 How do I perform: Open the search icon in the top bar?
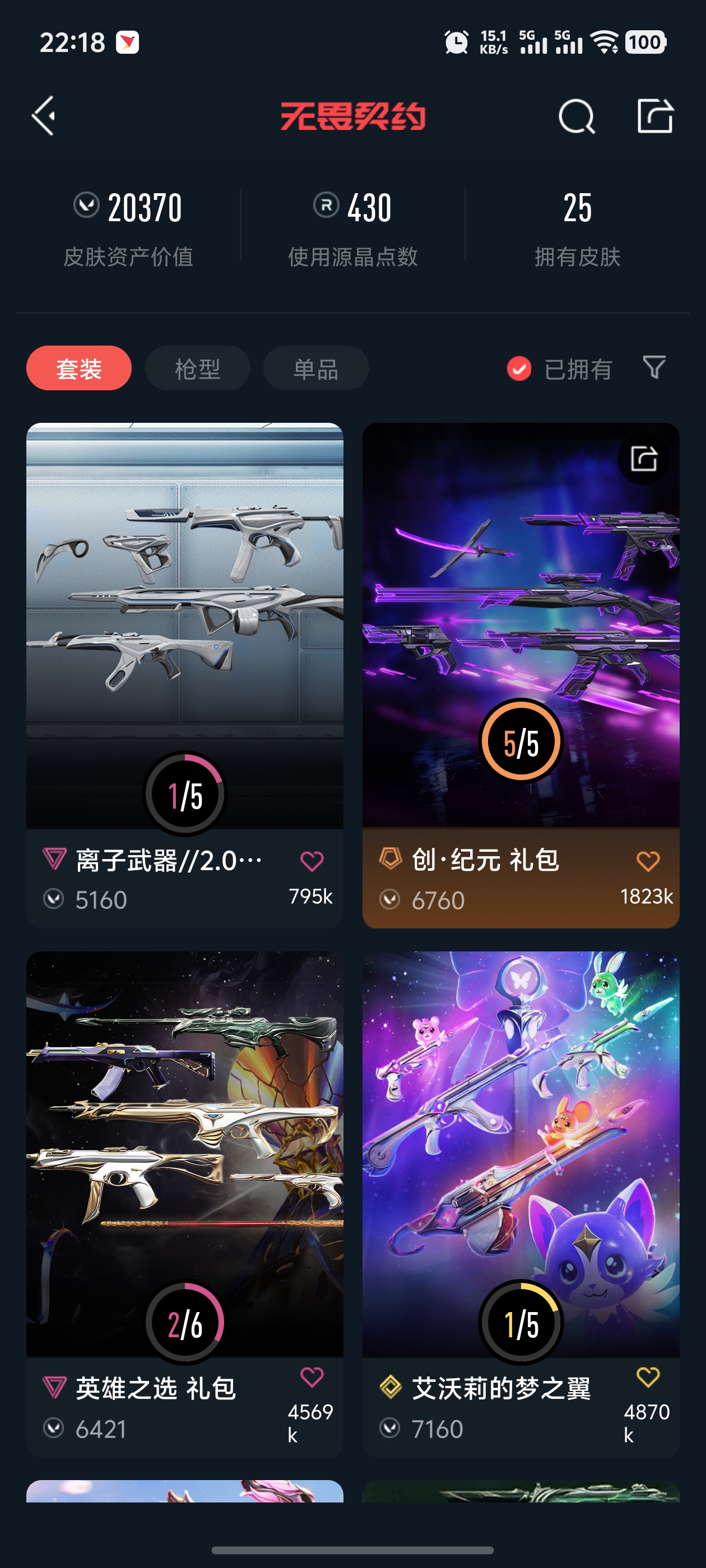coord(576,116)
